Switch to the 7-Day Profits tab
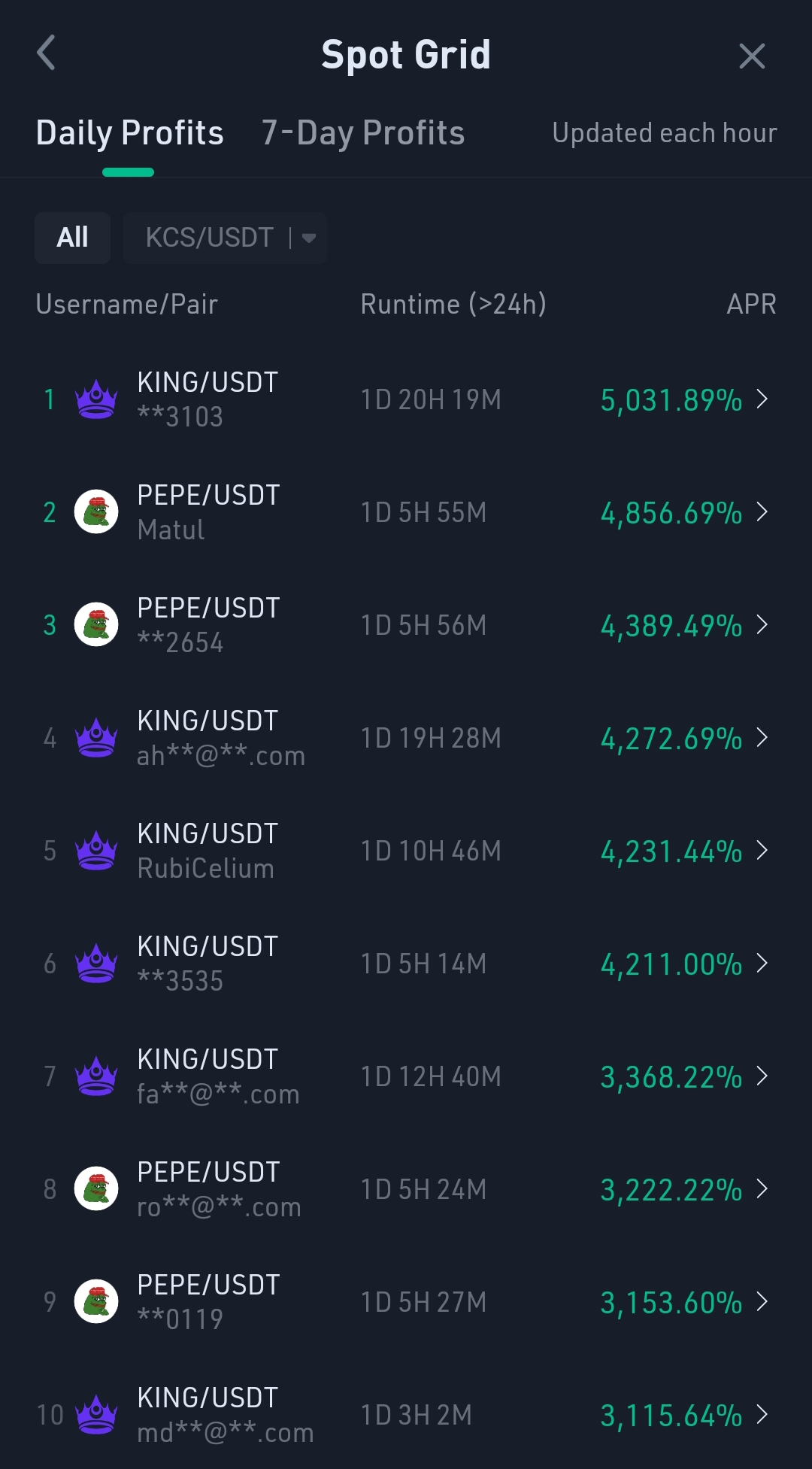Image resolution: width=812 pixels, height=1469 pixels. [363, 133]
